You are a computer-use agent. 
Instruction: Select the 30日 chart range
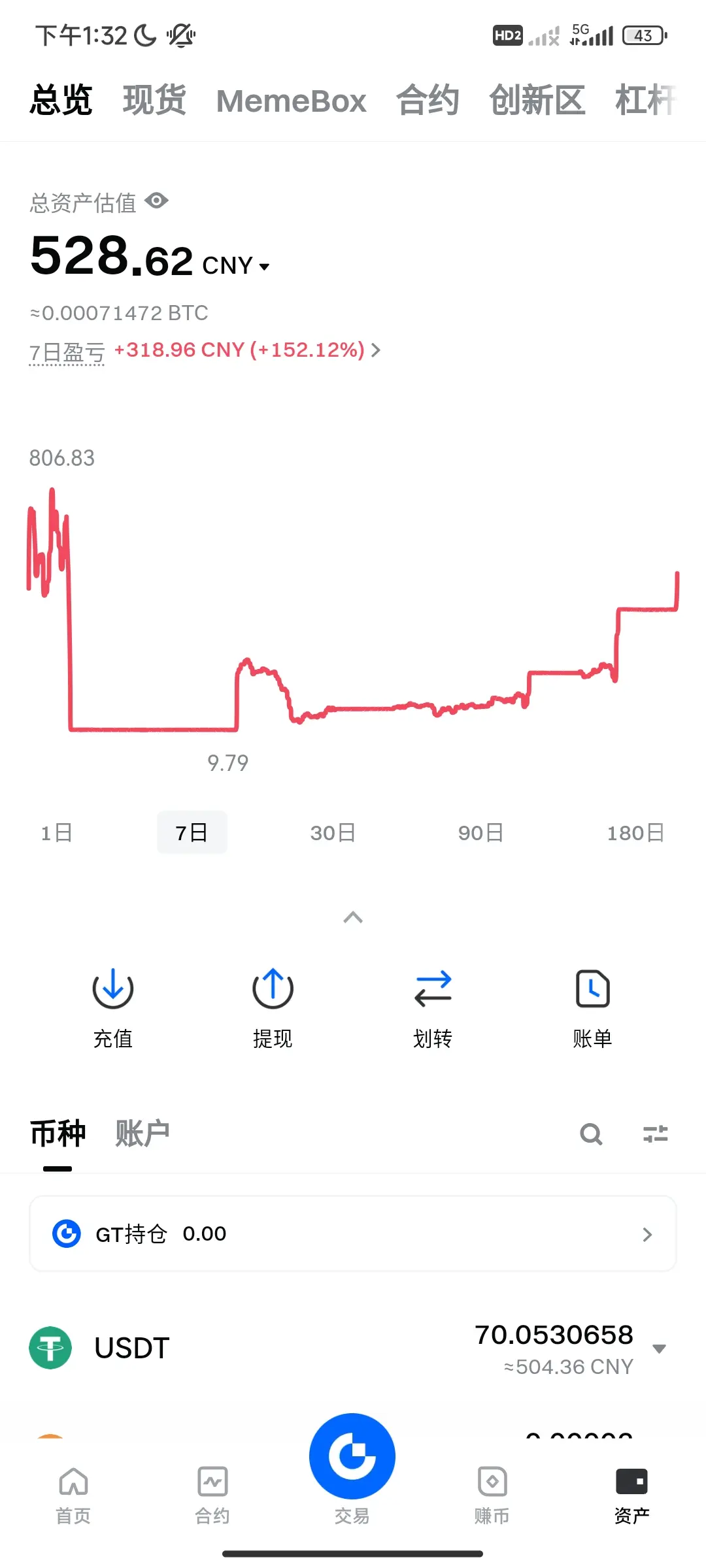333,832
